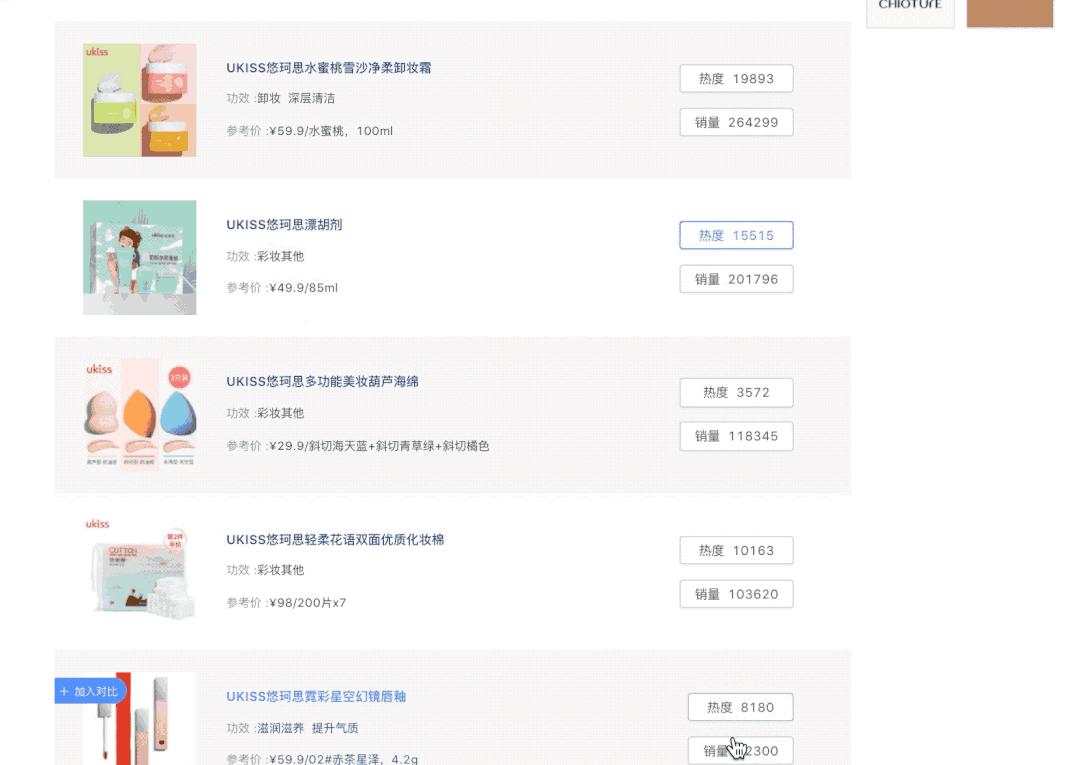1079x765 pixels.
Task: Tap 热度 19893 button for 卸妆霜
Action: click(x=736, y=79)
